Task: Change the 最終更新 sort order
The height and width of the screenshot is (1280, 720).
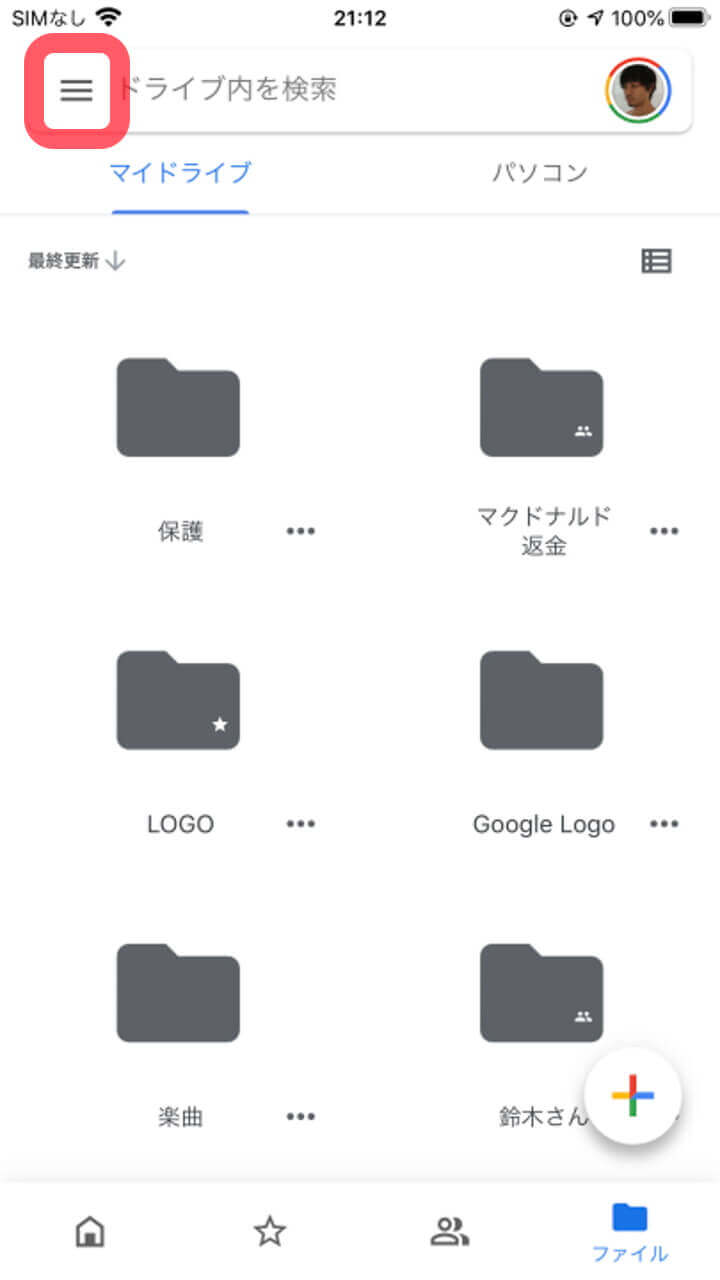Action: [76, 262]
